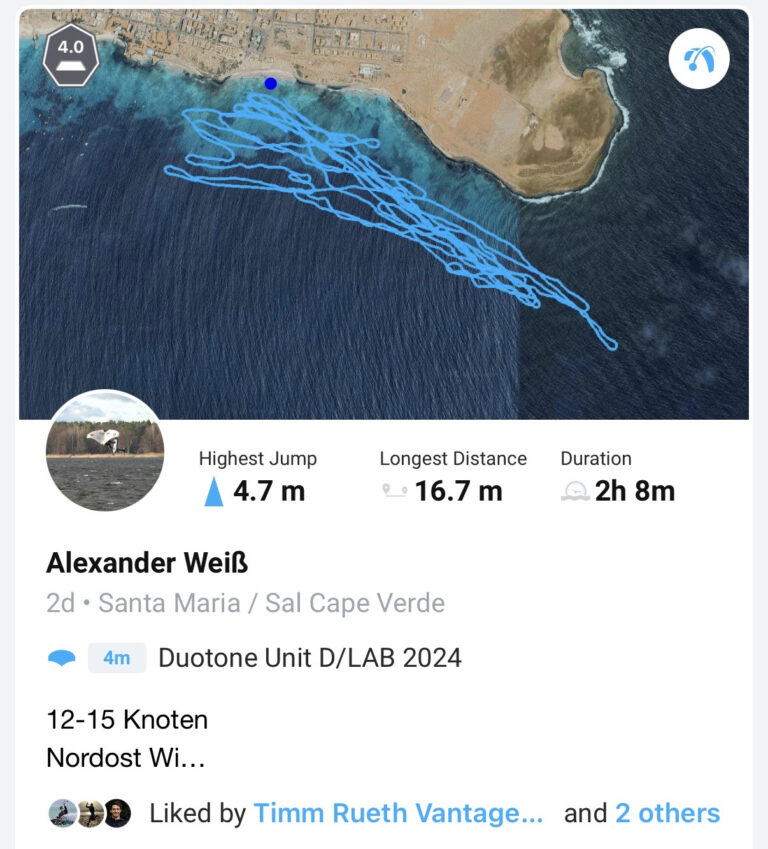The image size is (768, 849).
Task: Tap the 4.0 badge on the map
Action: click(x=71, y=55)
